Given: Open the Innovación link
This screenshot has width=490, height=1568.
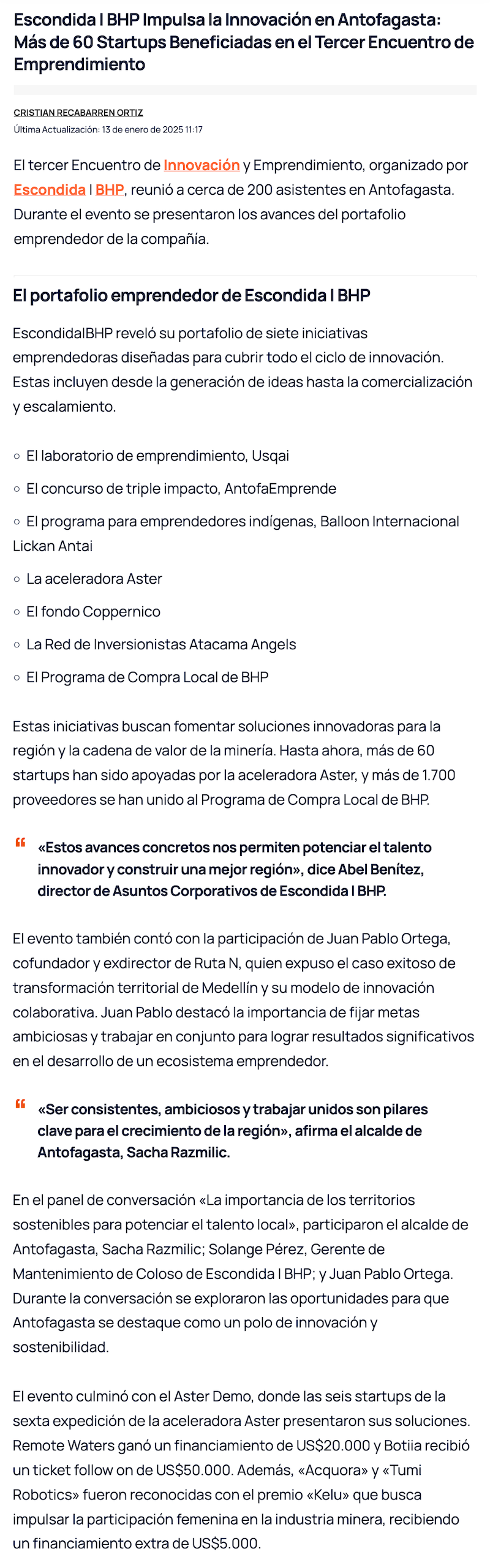Looking at the screenshot, I should coord(201,165).
